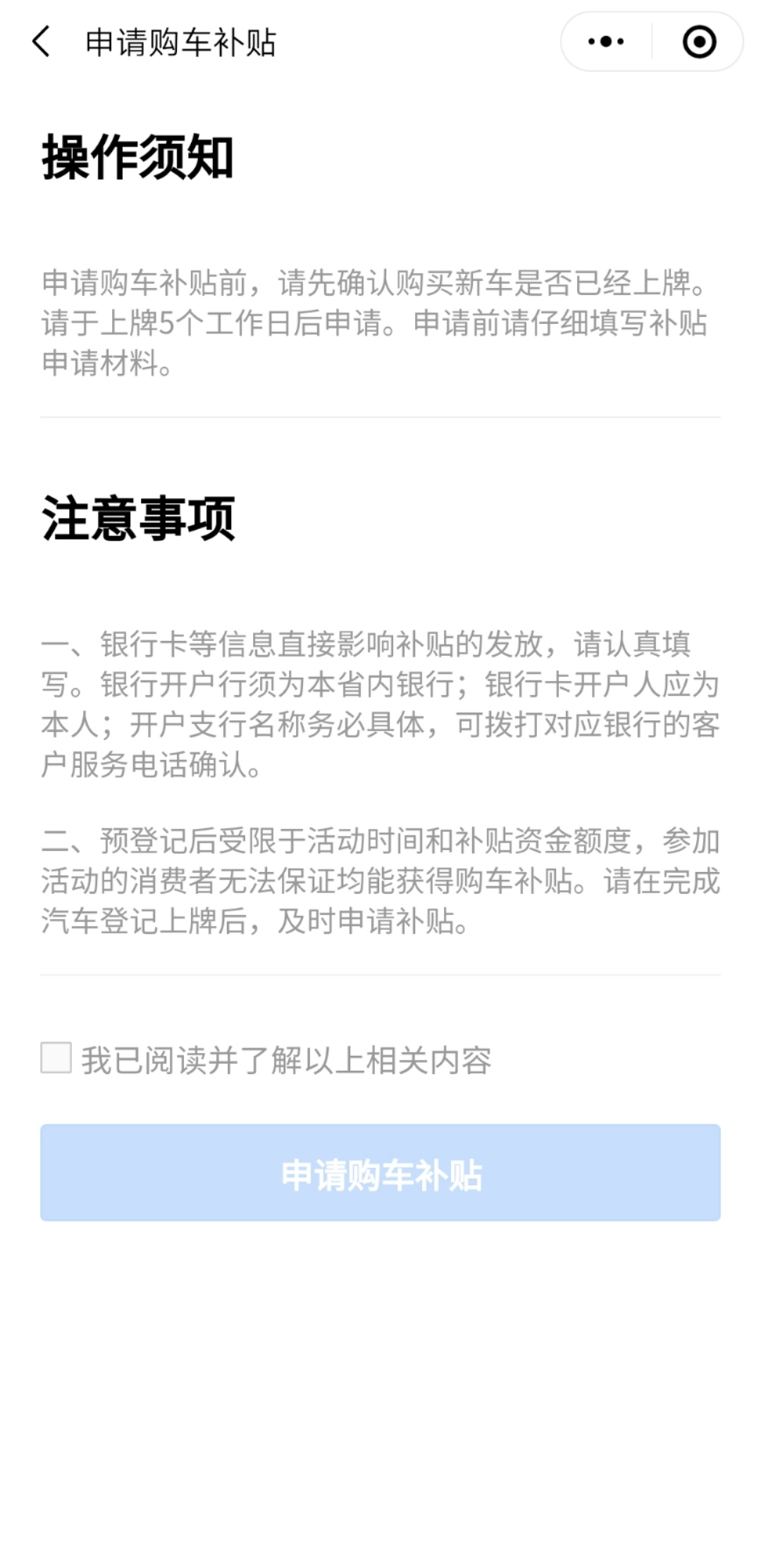Open the mini program more options menu
This screenshot has height=1568, width=761.
[x=606, y=42]
